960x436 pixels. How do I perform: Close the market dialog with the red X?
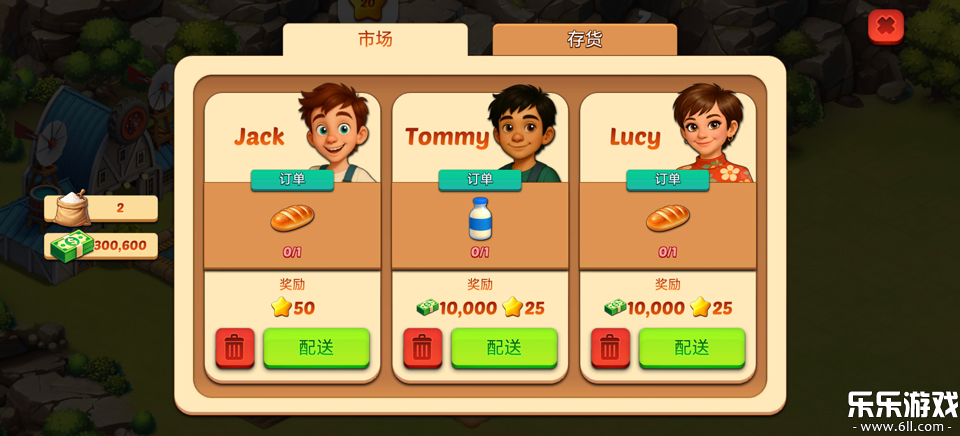(x=885, y=26)
